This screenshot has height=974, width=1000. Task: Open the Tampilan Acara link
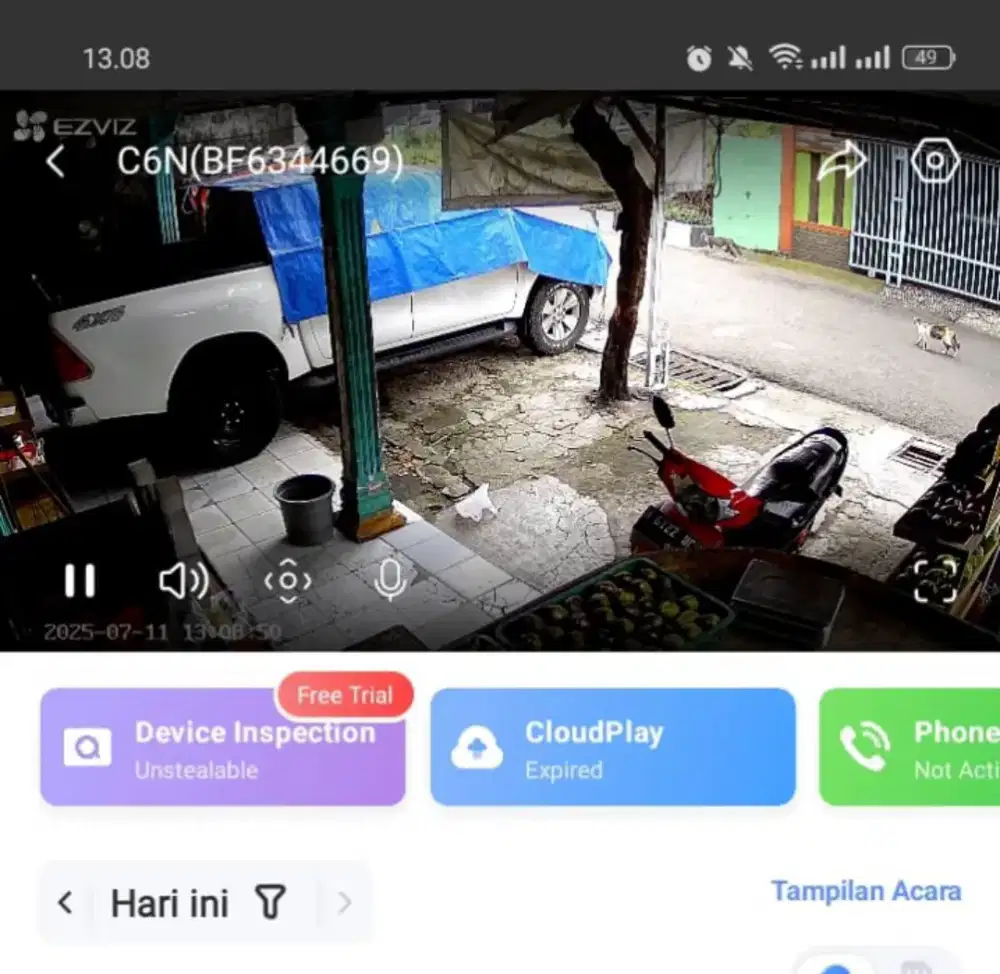(x=865, y=891)
